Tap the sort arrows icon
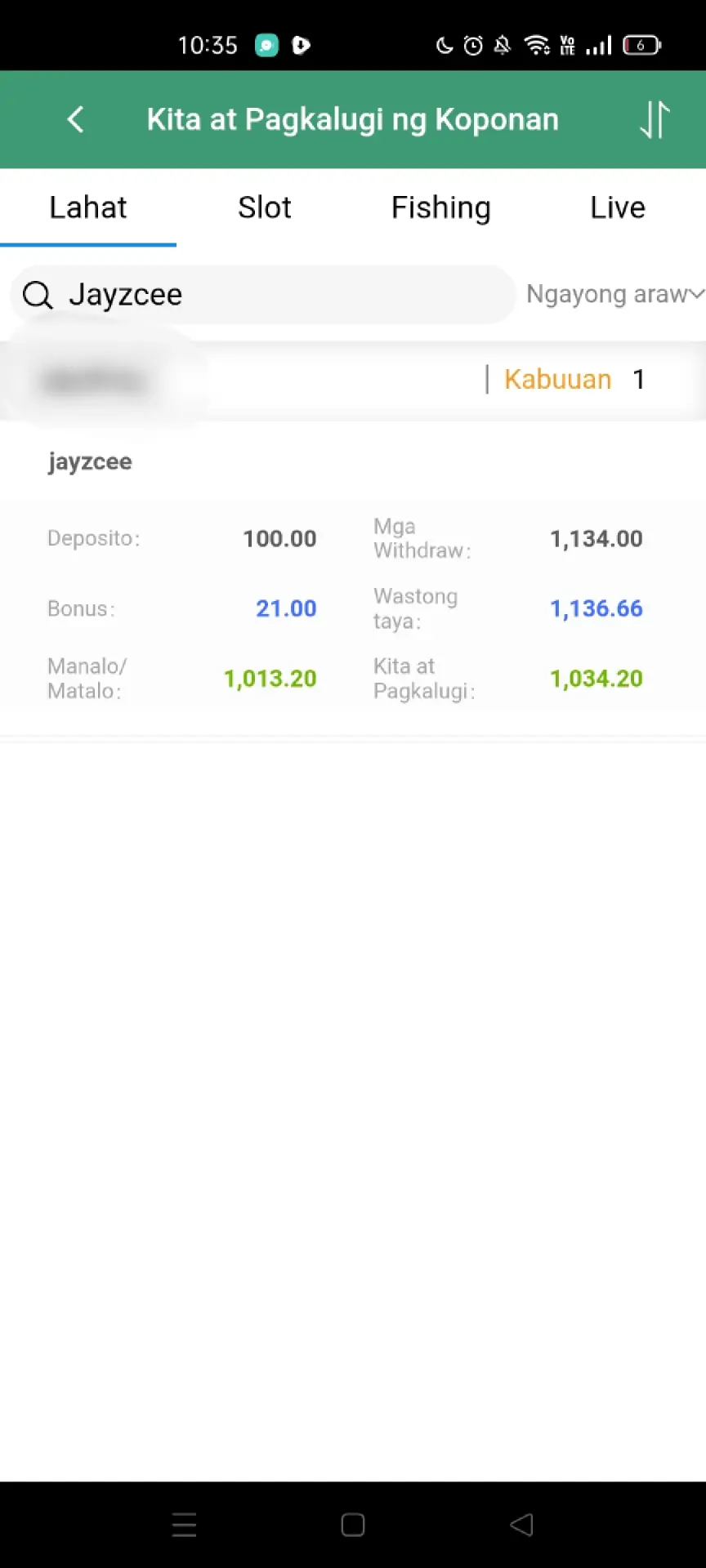706x1568 pixels. pos(655,119)
